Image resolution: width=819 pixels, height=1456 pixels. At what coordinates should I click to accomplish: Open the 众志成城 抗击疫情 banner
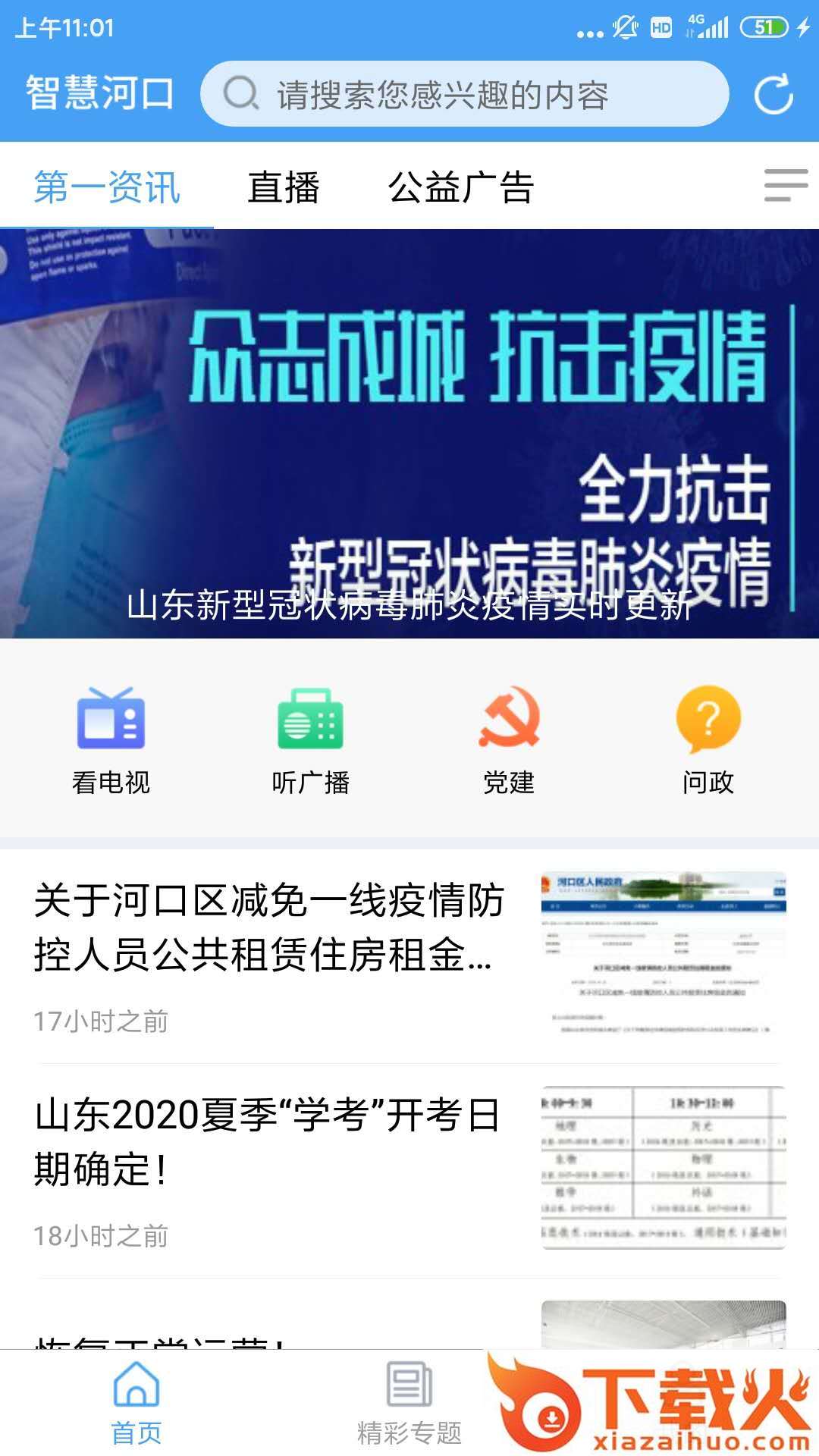[409, 432]
